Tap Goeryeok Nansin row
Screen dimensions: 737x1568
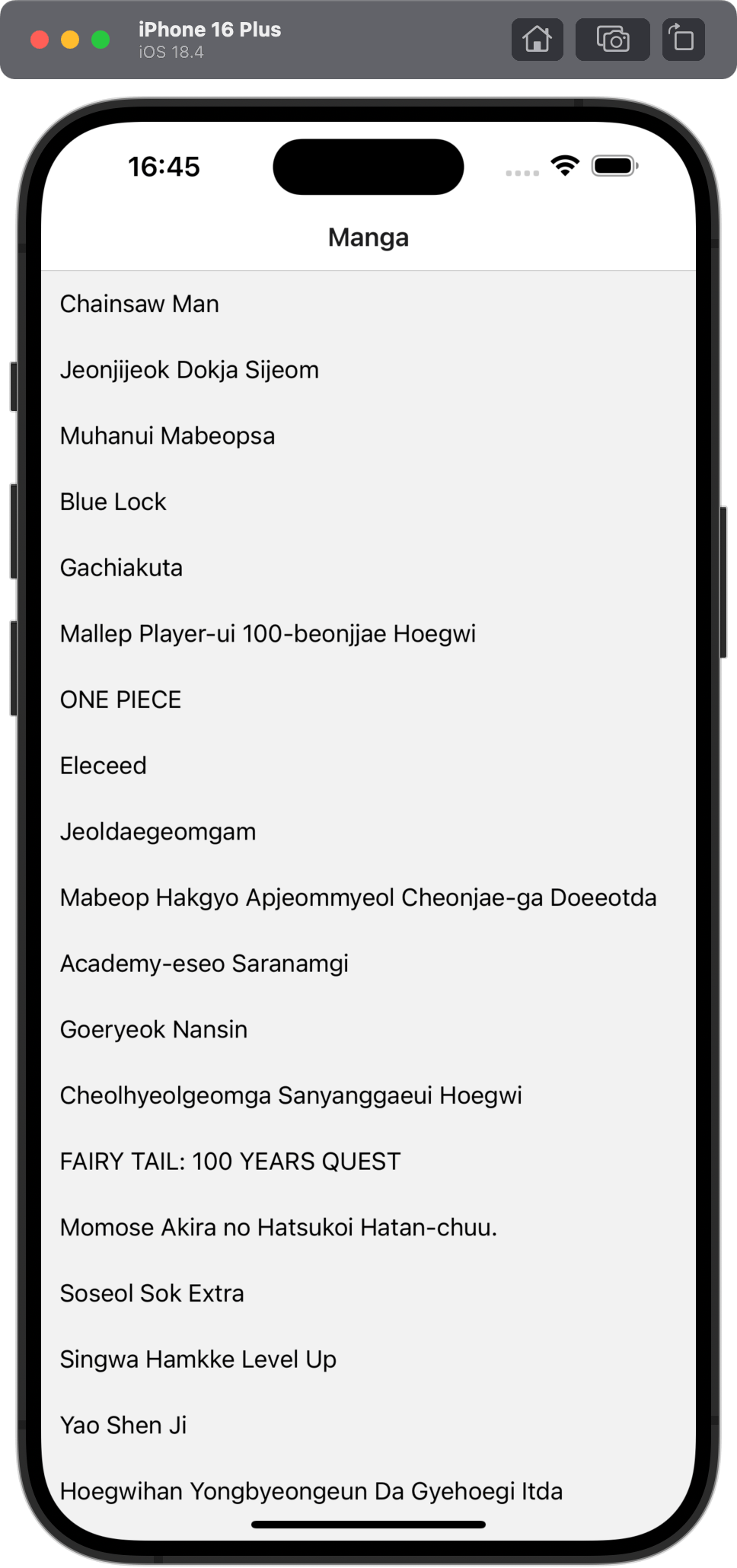[154, 1030]
